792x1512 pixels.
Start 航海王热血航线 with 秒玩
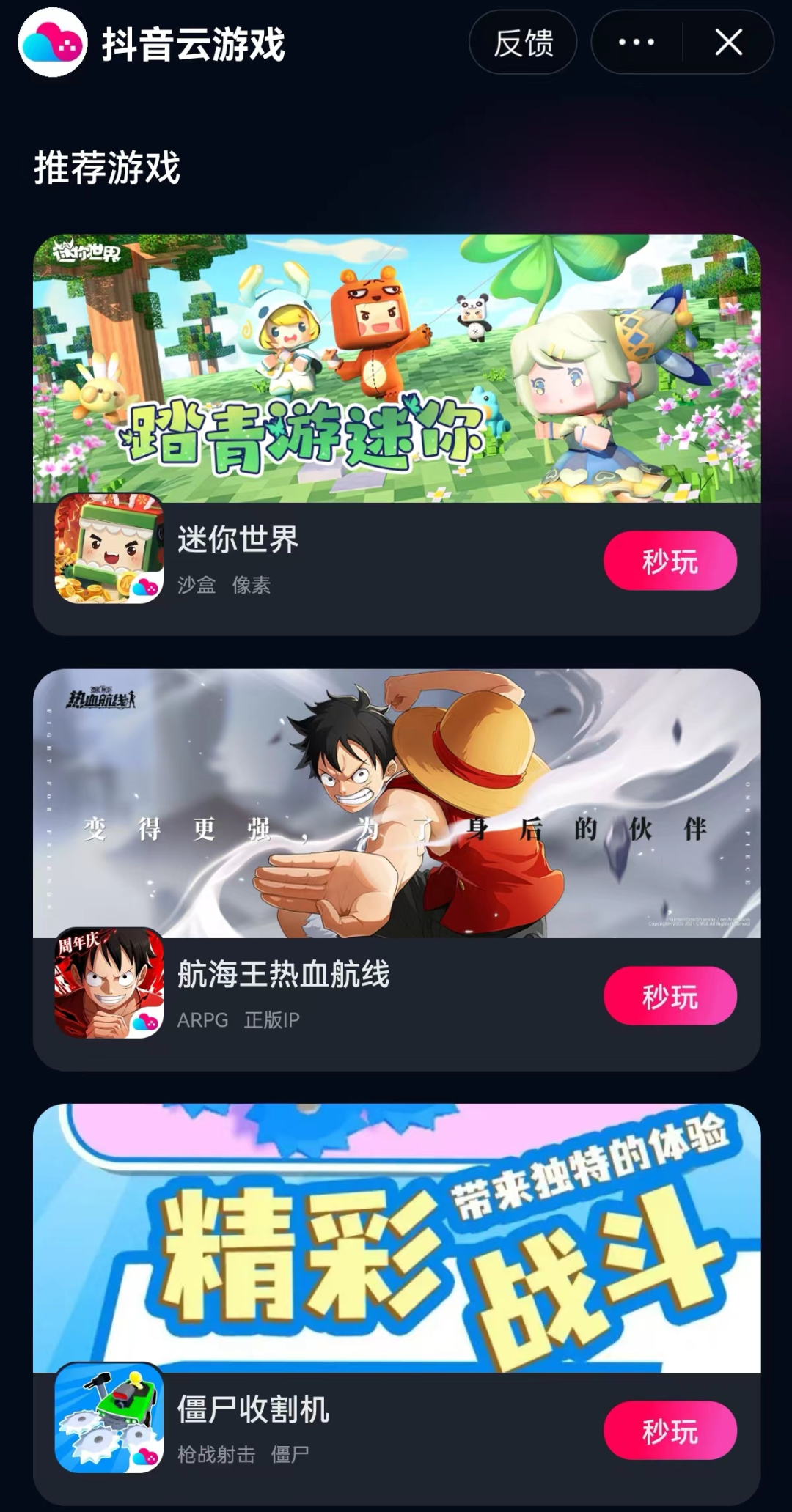[670, 995]
